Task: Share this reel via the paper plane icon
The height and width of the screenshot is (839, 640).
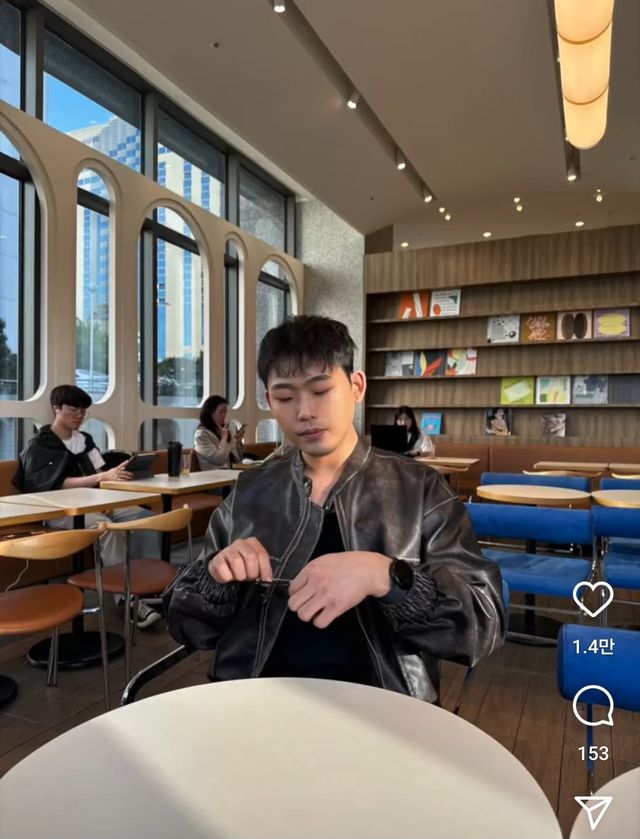Action: click(x=593, y=811)
